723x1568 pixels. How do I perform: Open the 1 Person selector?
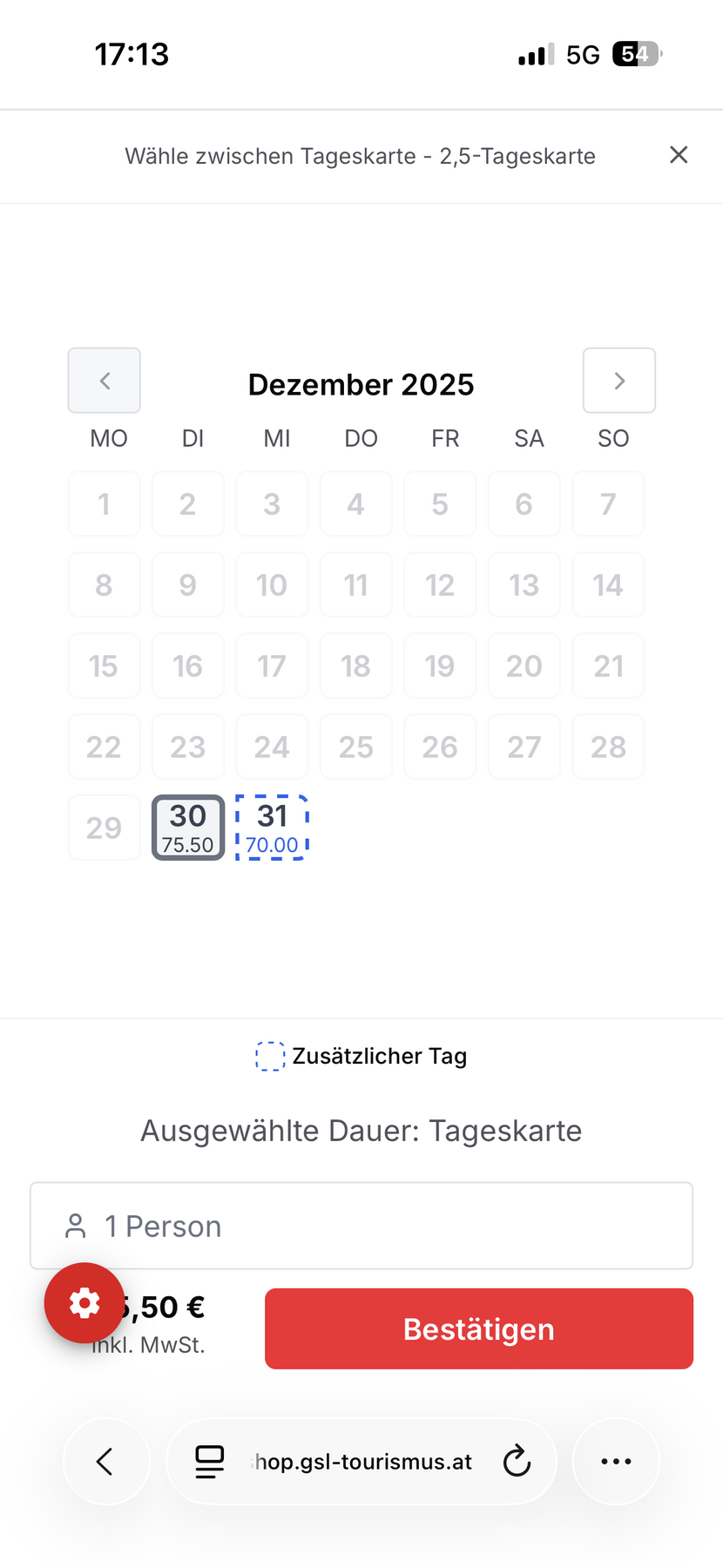(361, 1226)
